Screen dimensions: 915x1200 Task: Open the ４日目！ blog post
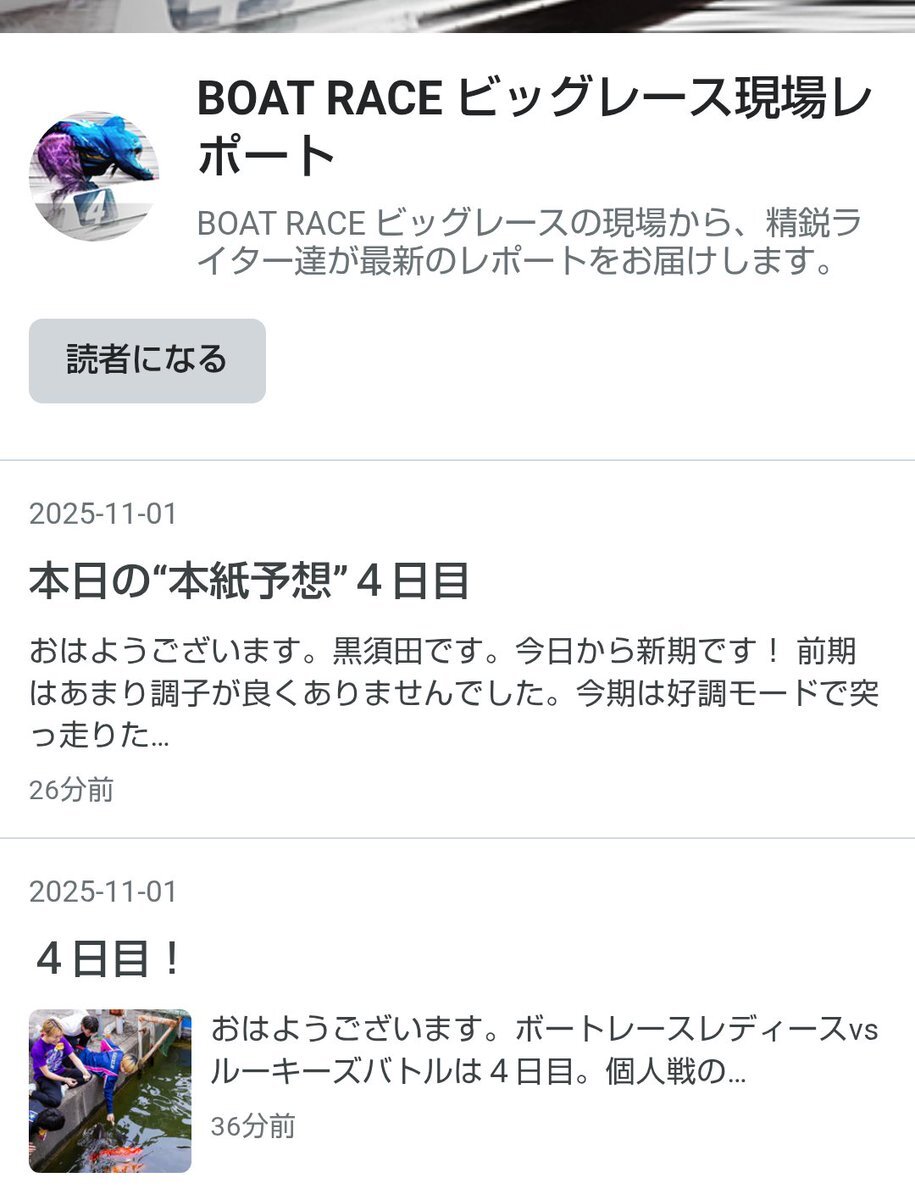108,960
